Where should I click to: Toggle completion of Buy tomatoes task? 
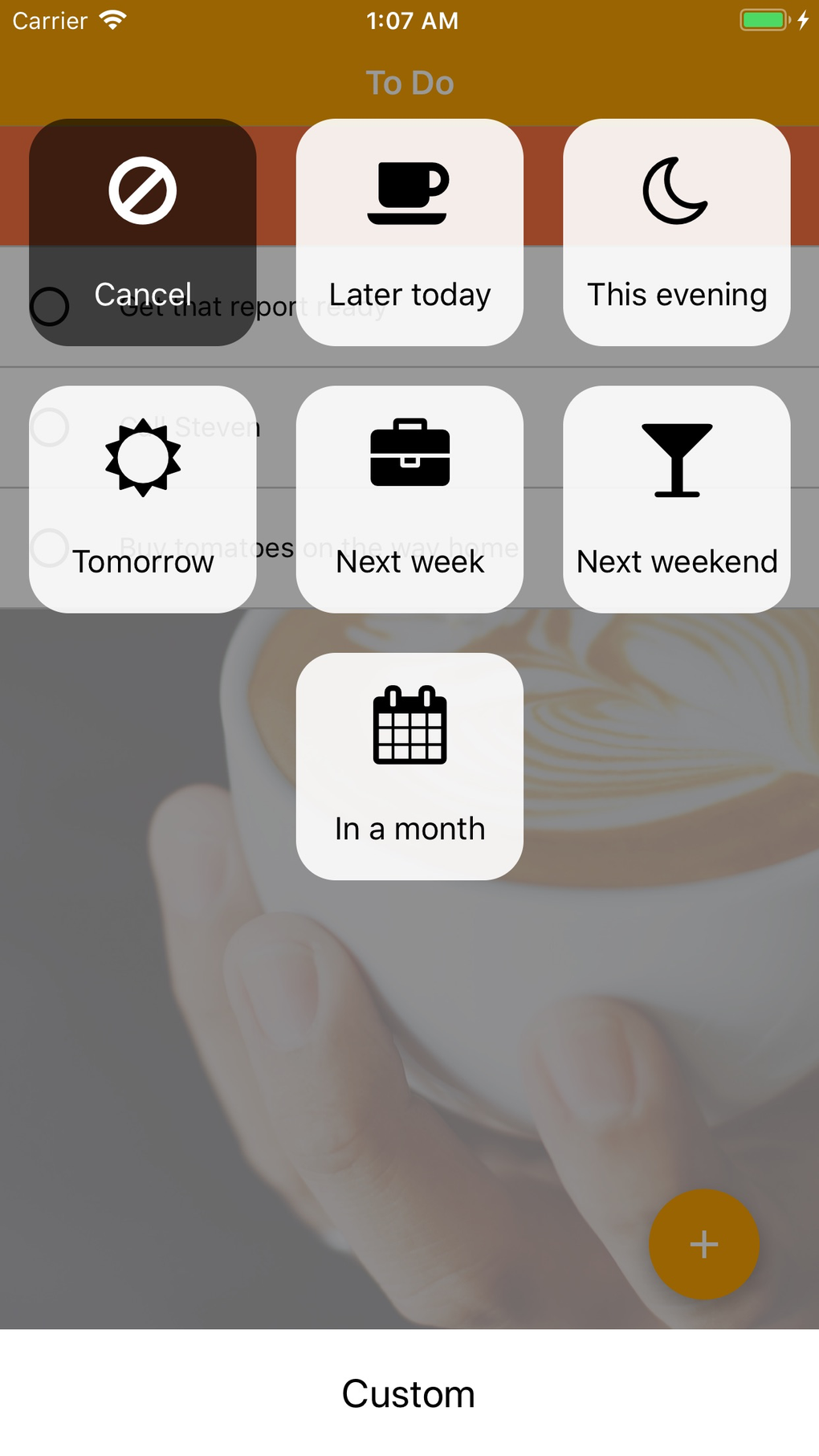pos(51,548)
